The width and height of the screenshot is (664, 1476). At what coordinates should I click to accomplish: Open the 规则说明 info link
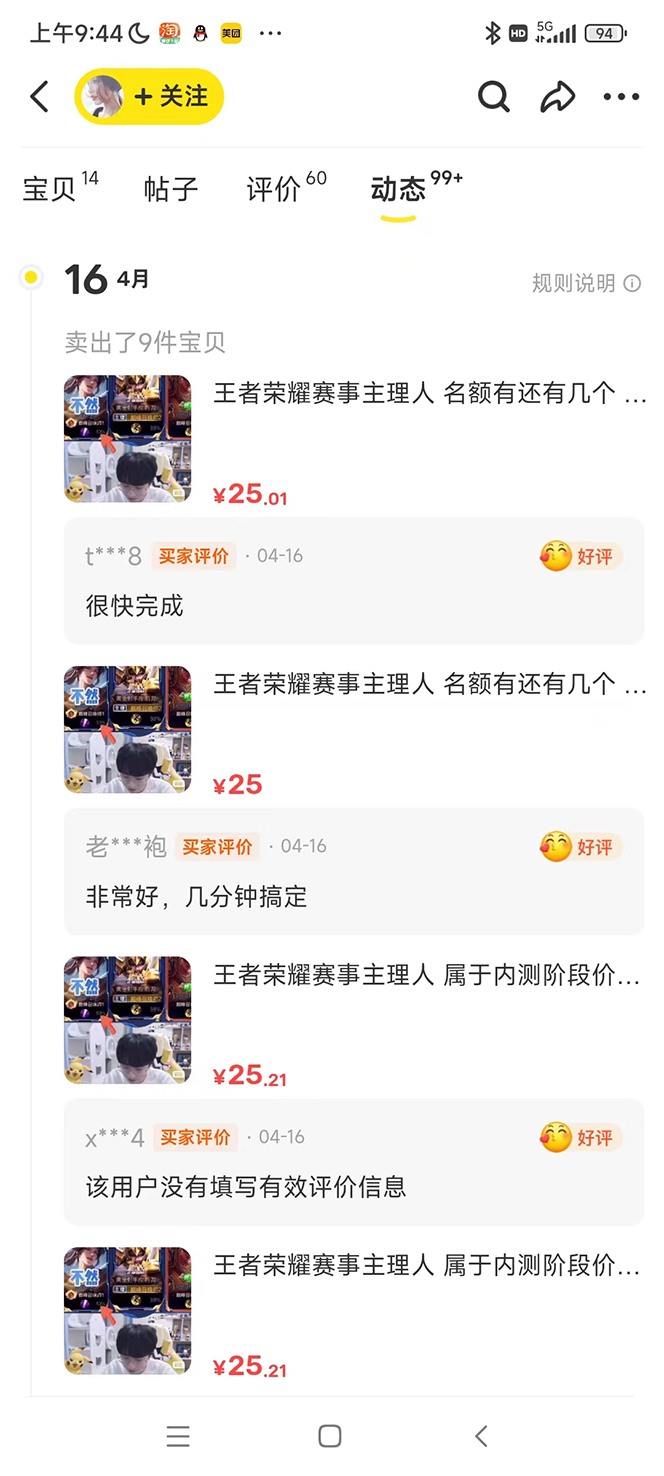pyautogui.click(x=586, y=284)
